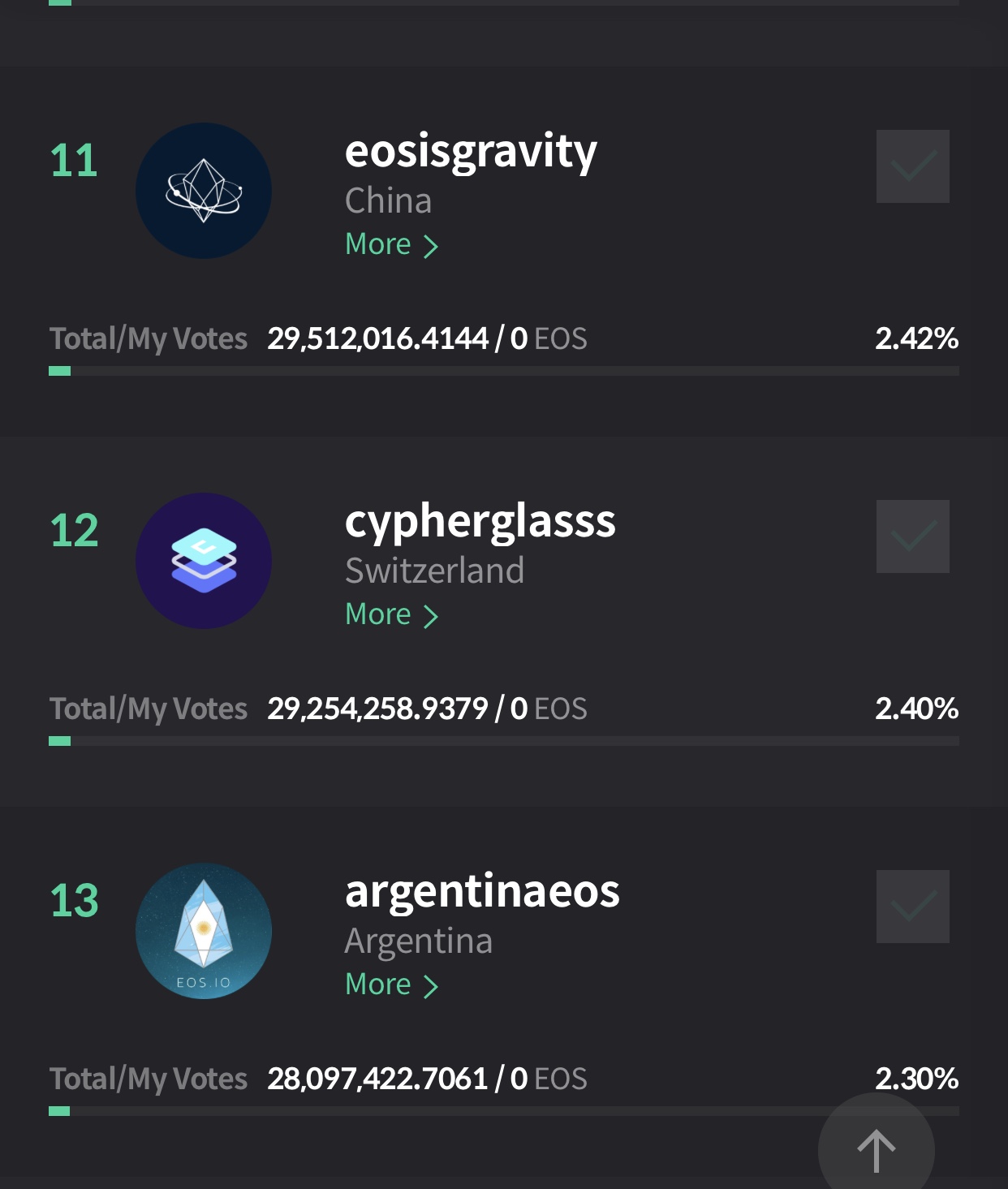Open More details for eosisgravity
The image size is (1008, 1189).
(x=391, y=244)
